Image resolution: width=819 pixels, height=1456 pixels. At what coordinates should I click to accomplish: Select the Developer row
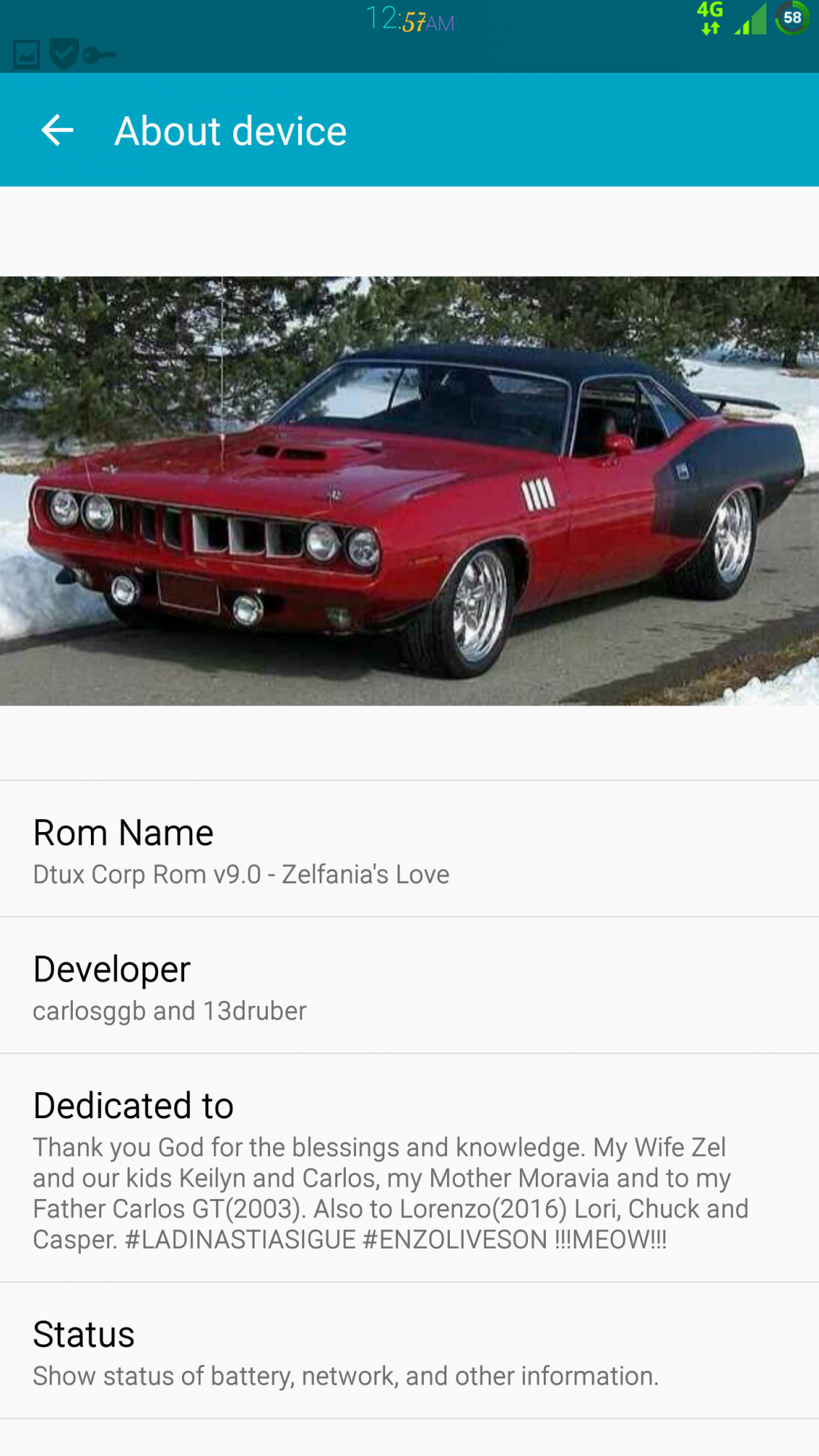point(408,986)
